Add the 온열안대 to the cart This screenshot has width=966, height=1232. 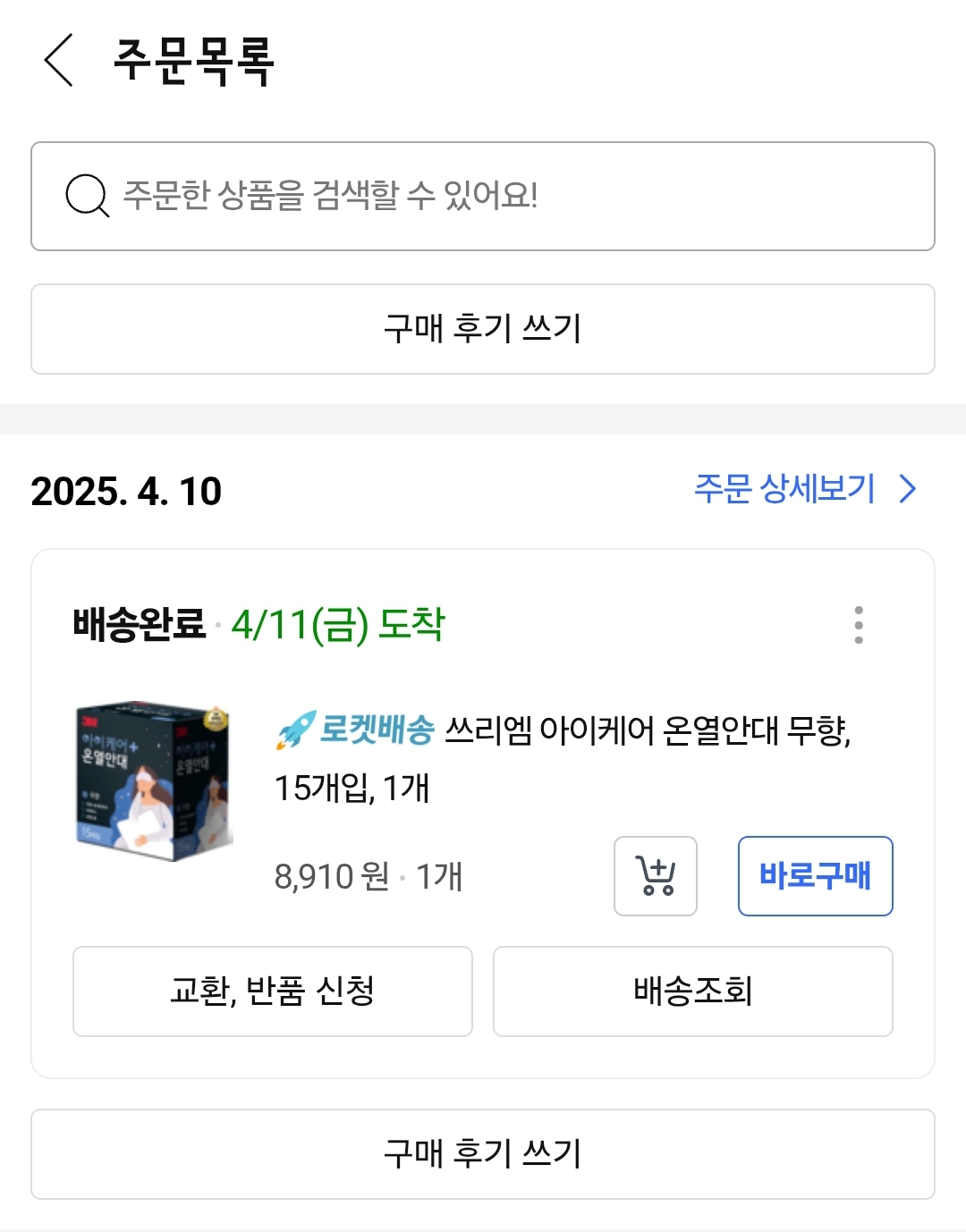click(x=656, y=876)
